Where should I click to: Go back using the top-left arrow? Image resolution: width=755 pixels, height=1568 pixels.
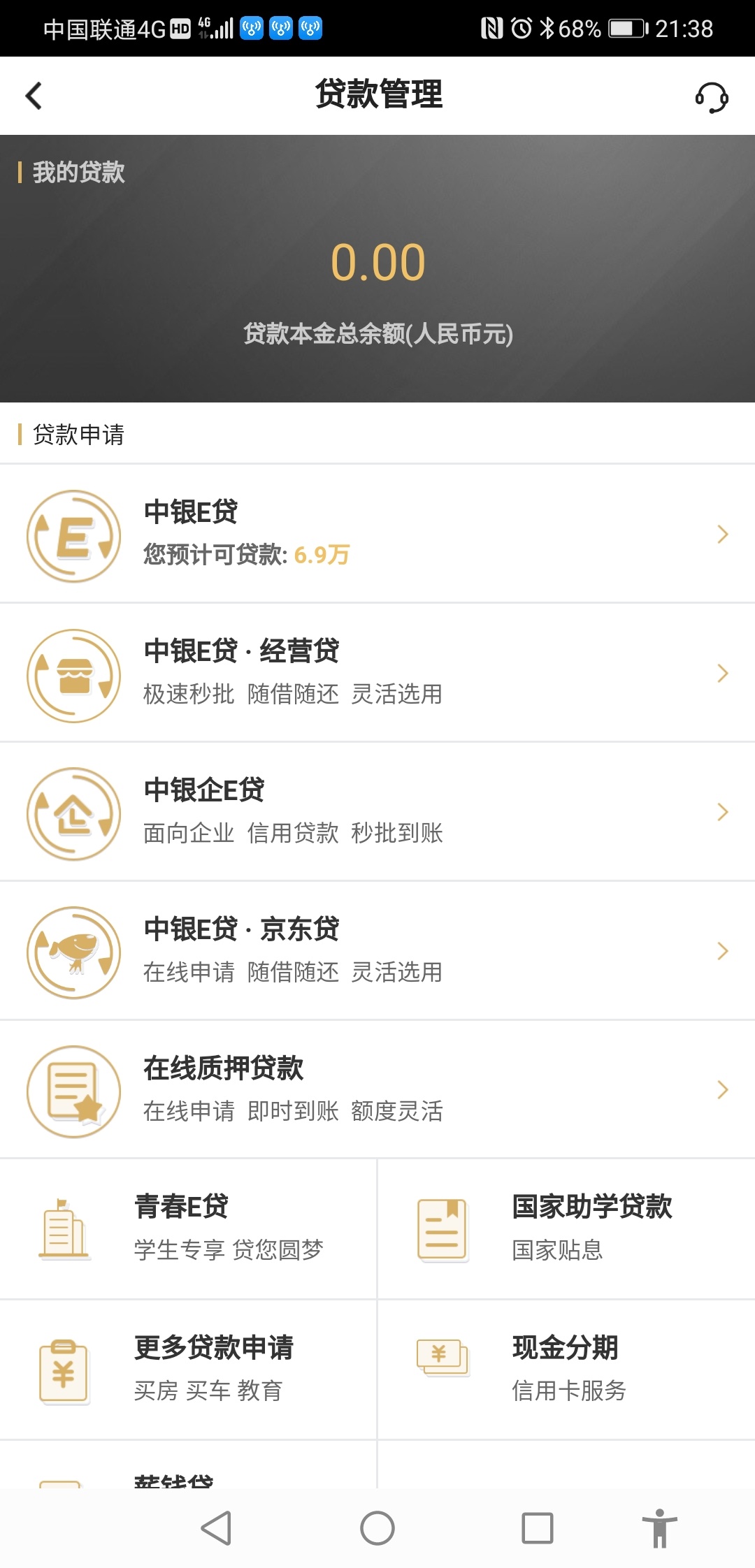tap(34, 96)
